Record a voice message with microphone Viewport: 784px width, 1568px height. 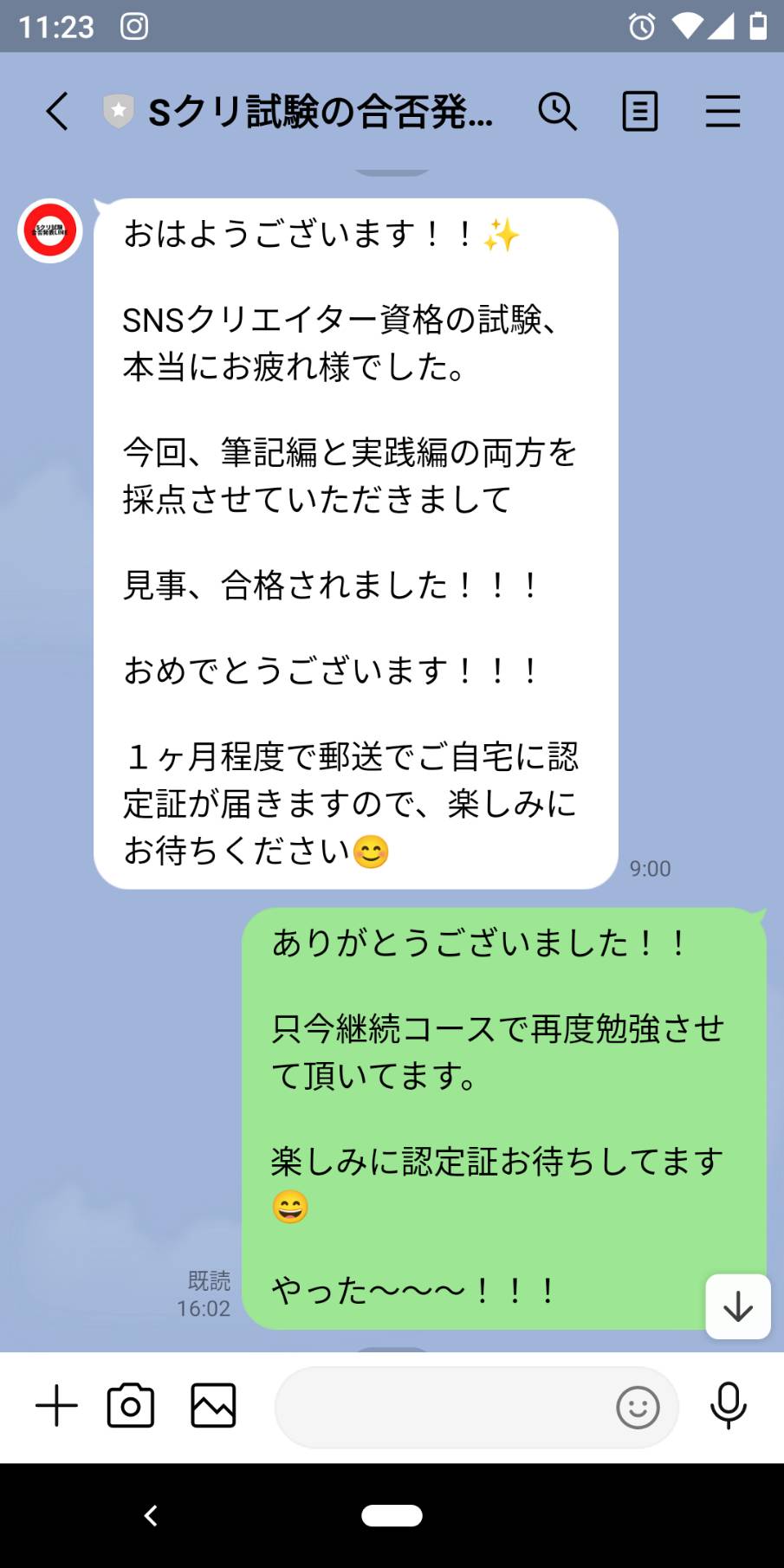729,1405
